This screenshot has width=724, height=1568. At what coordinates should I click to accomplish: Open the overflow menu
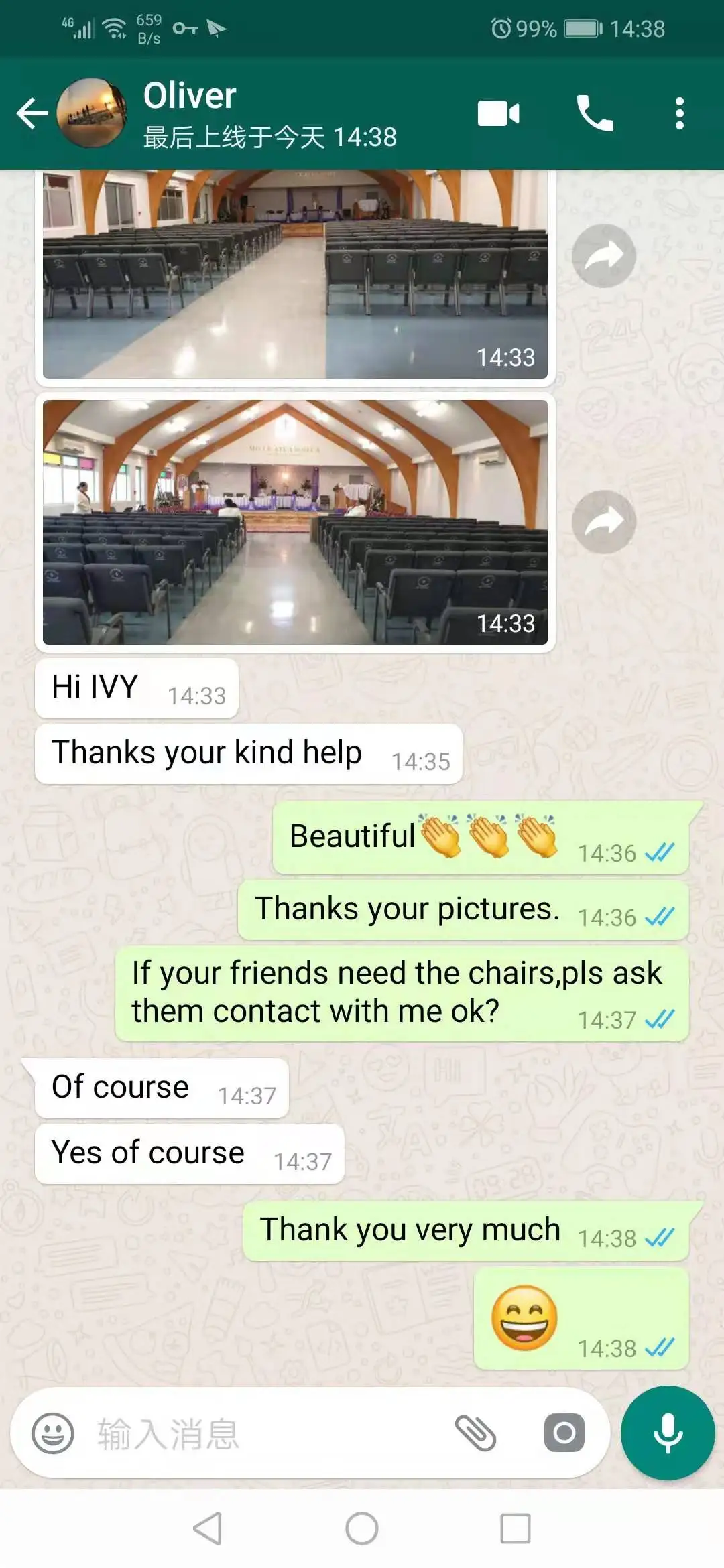point(679,113)
